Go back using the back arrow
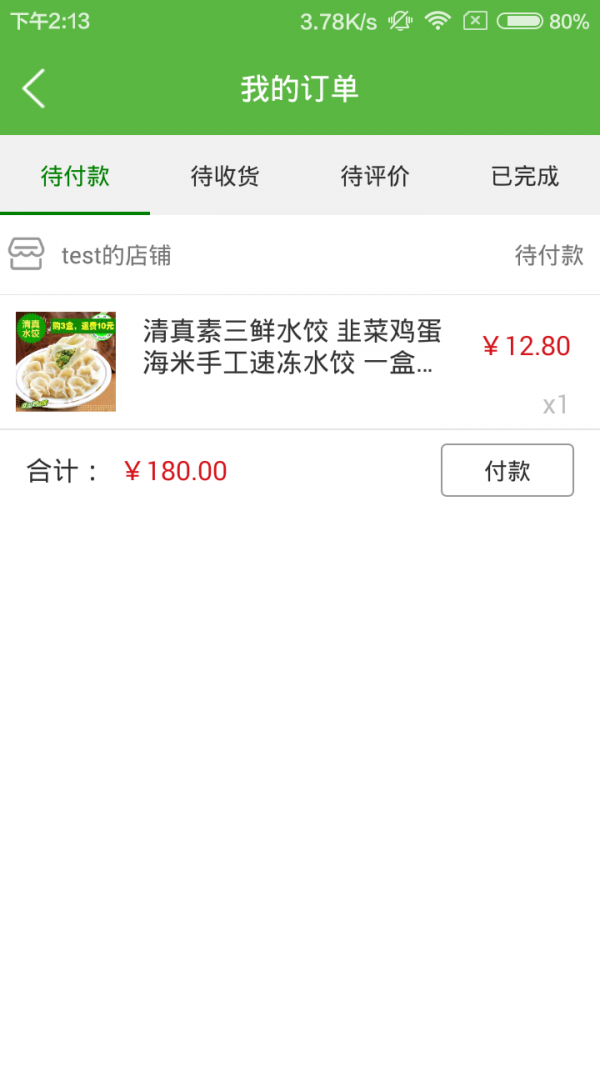 [x=34, y=89]
